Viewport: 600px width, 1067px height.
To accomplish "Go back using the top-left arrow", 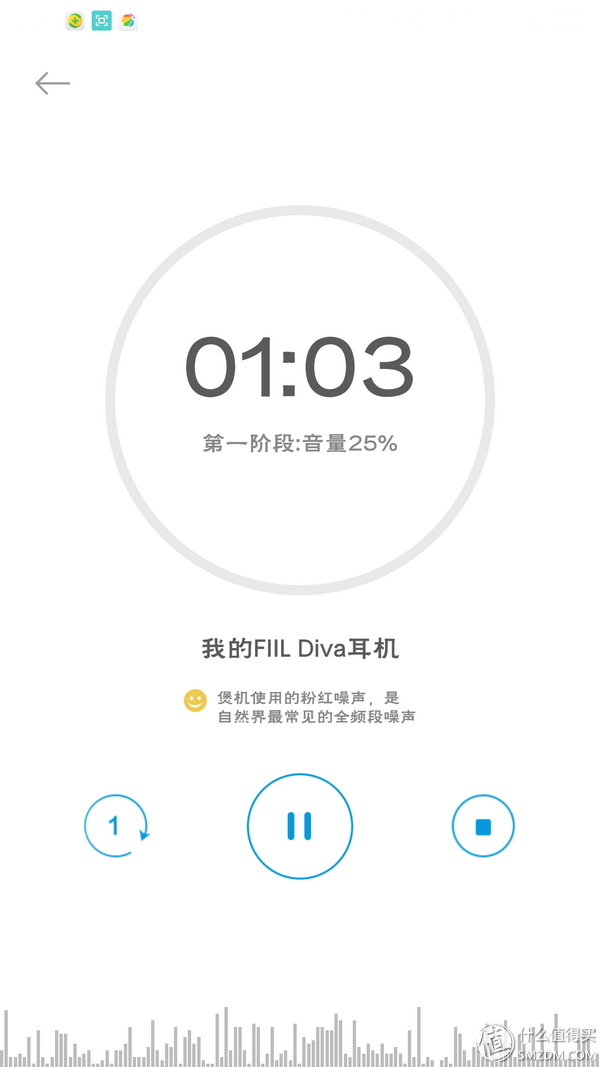I will click(52, 84).
